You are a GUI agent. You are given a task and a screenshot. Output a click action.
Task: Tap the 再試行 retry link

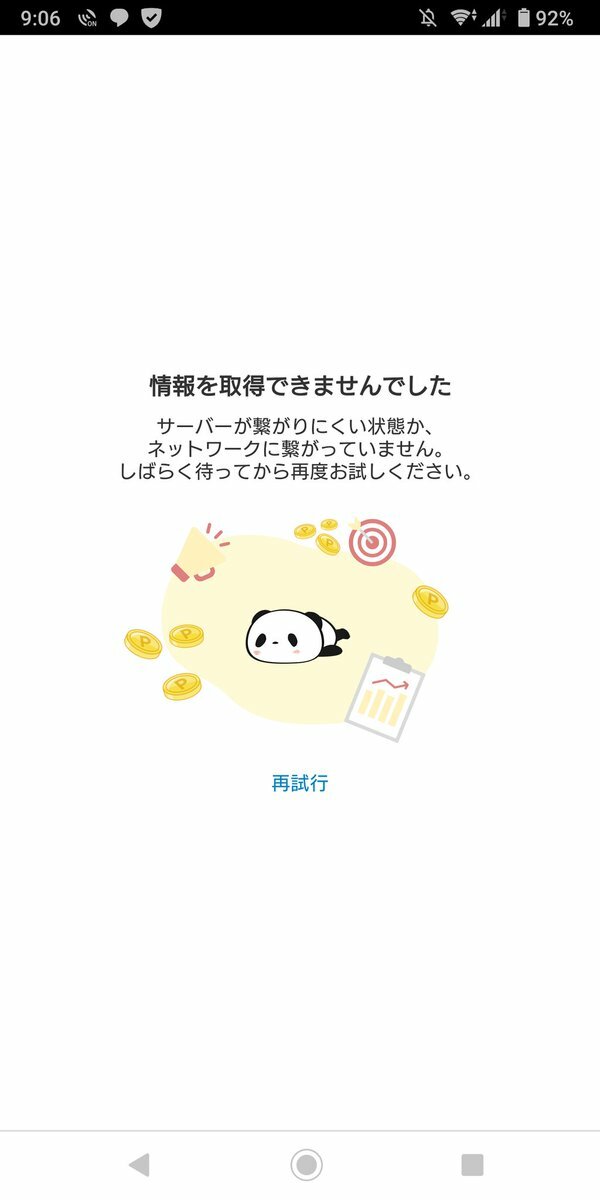click(x=300, y=783)
